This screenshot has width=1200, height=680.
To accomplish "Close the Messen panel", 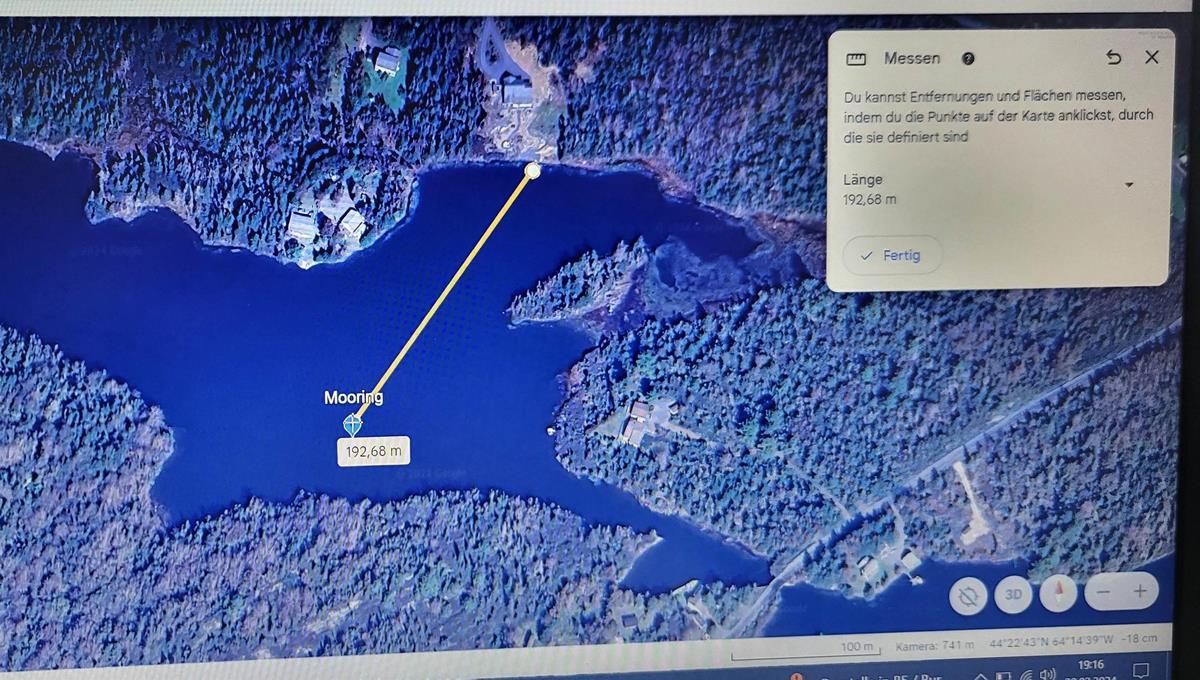I will [x=1152, y=57].
